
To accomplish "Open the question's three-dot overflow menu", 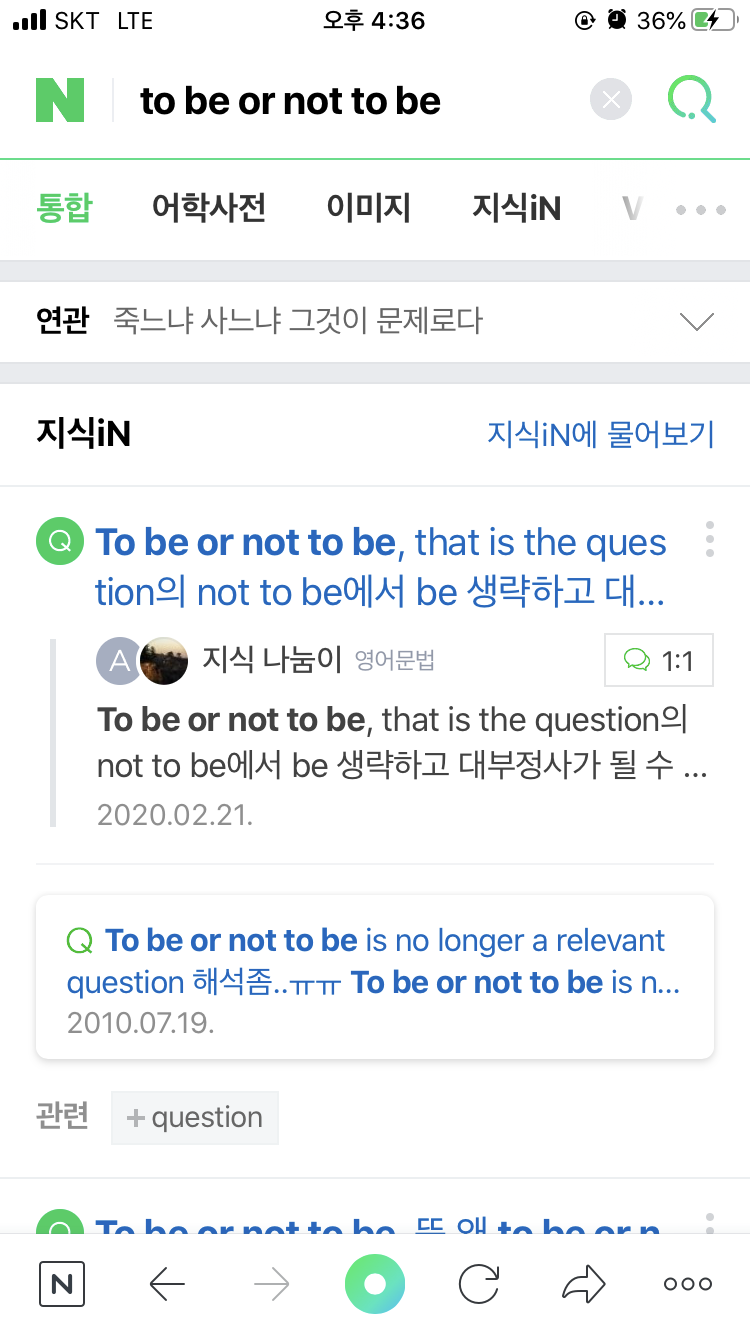I will point(709,539).
